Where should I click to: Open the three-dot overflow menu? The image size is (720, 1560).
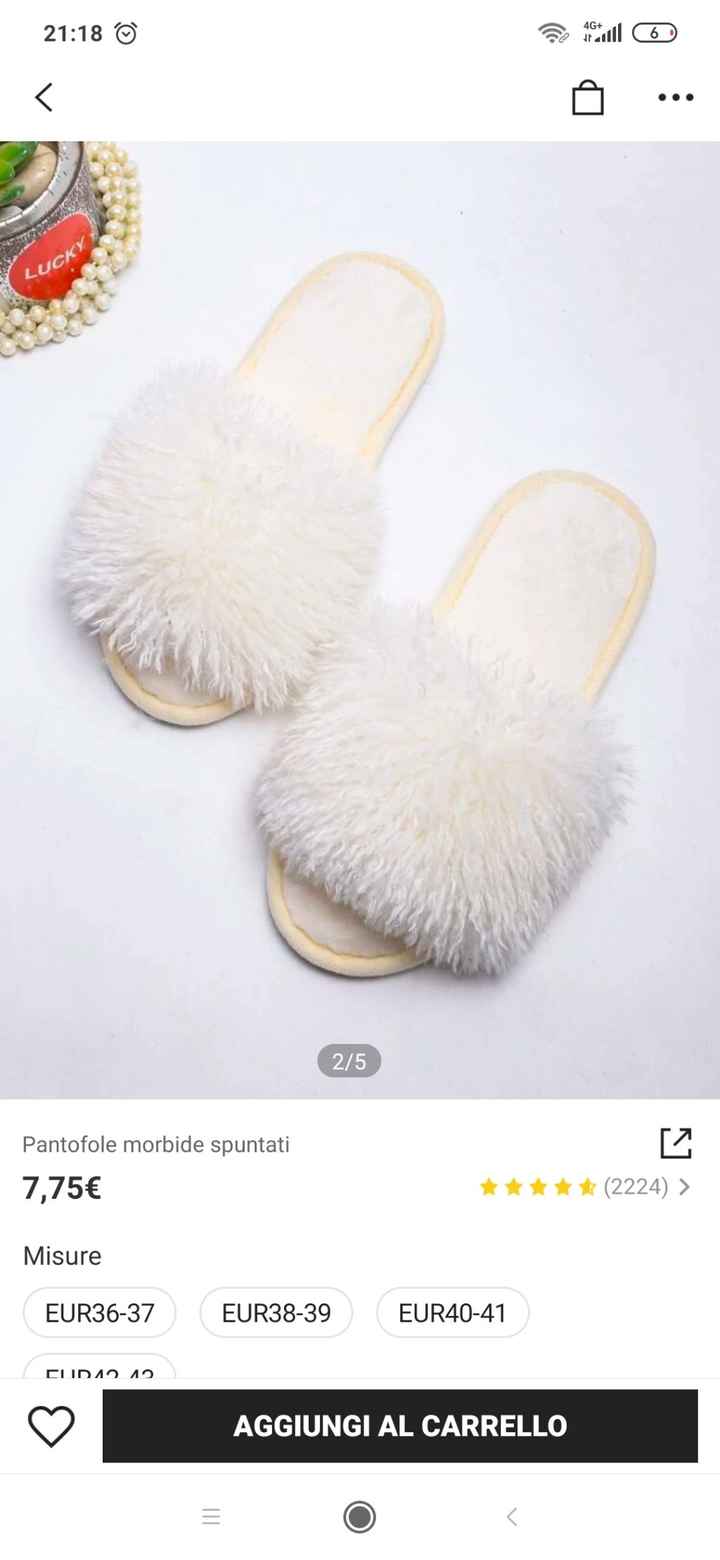pyautogui.click(x=675, y=97)
